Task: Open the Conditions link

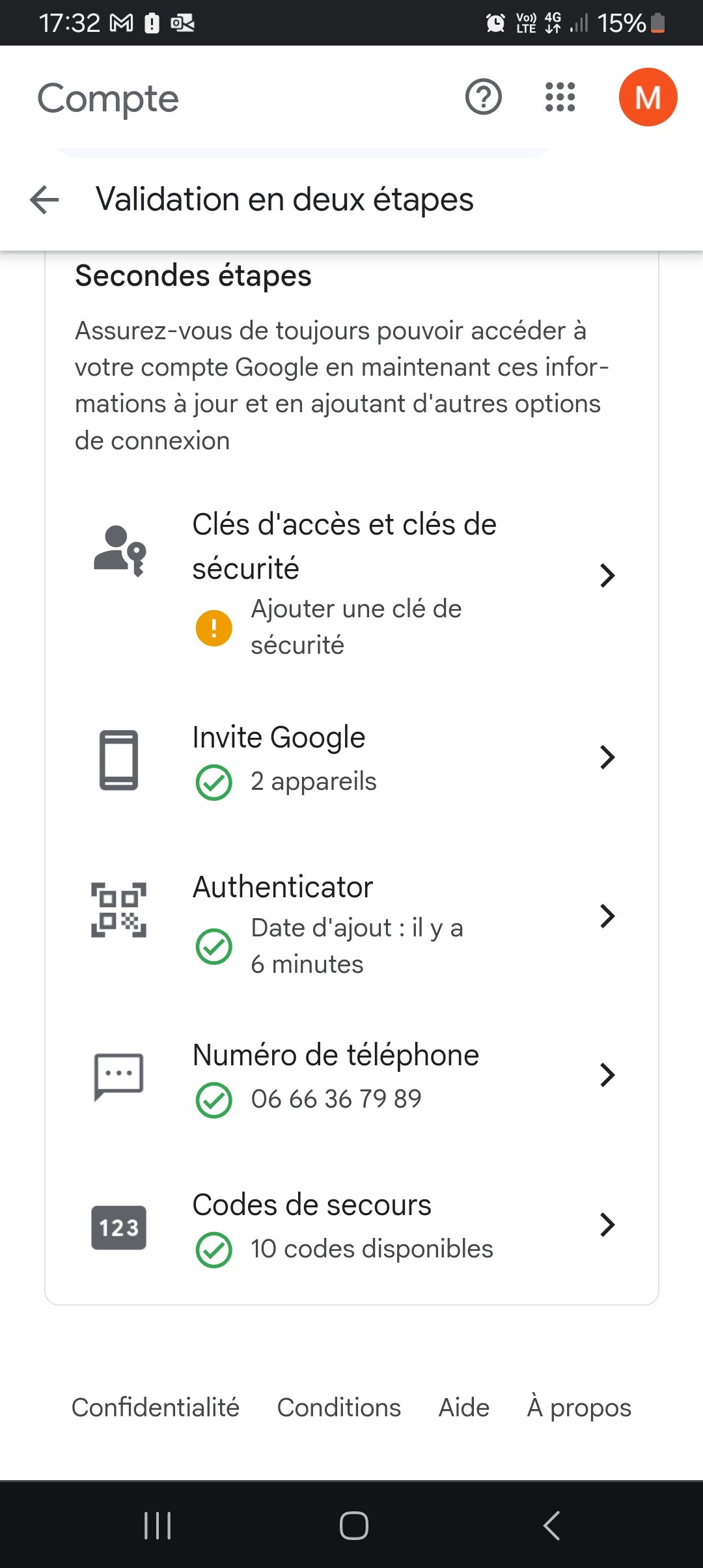Action: coord(338,1407)
